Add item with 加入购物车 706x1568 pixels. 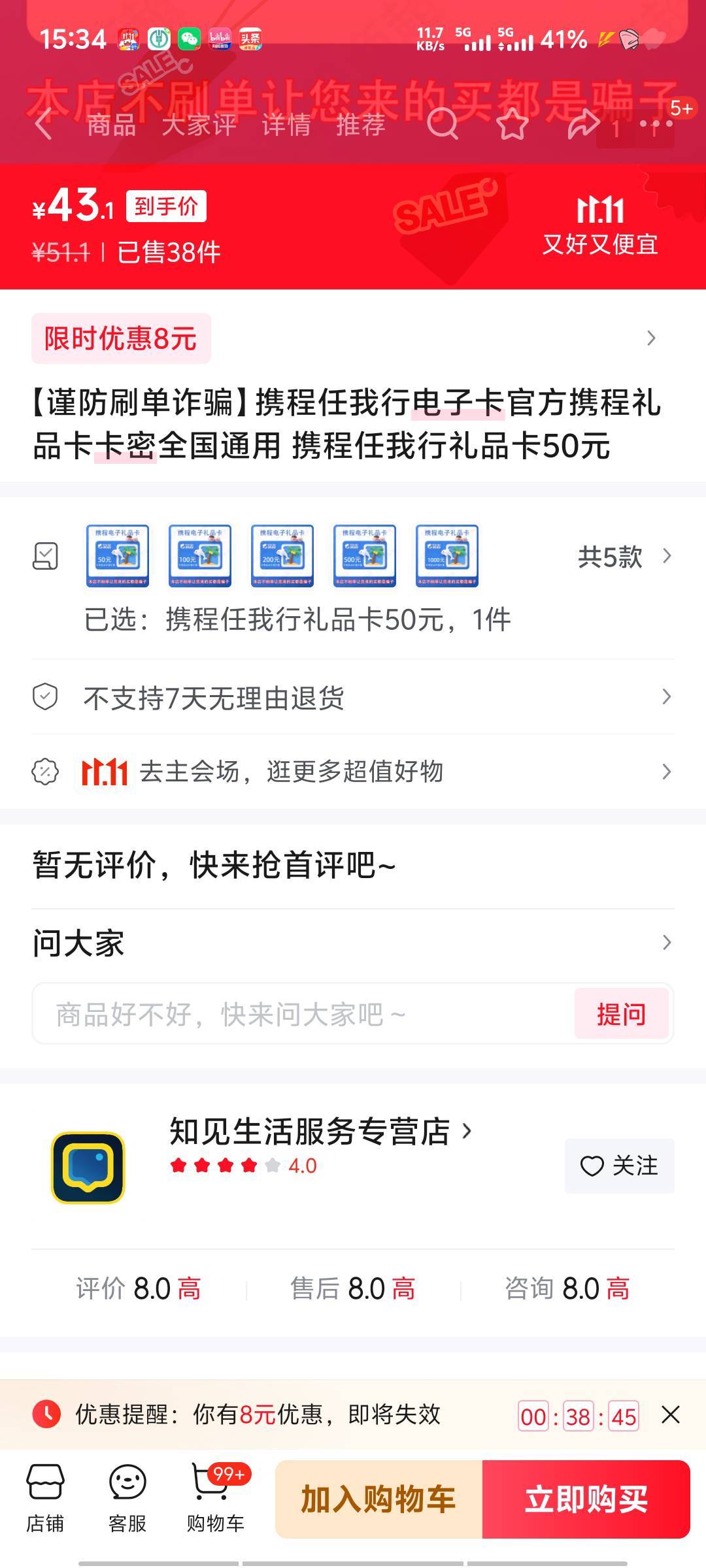click(378, 1499)
